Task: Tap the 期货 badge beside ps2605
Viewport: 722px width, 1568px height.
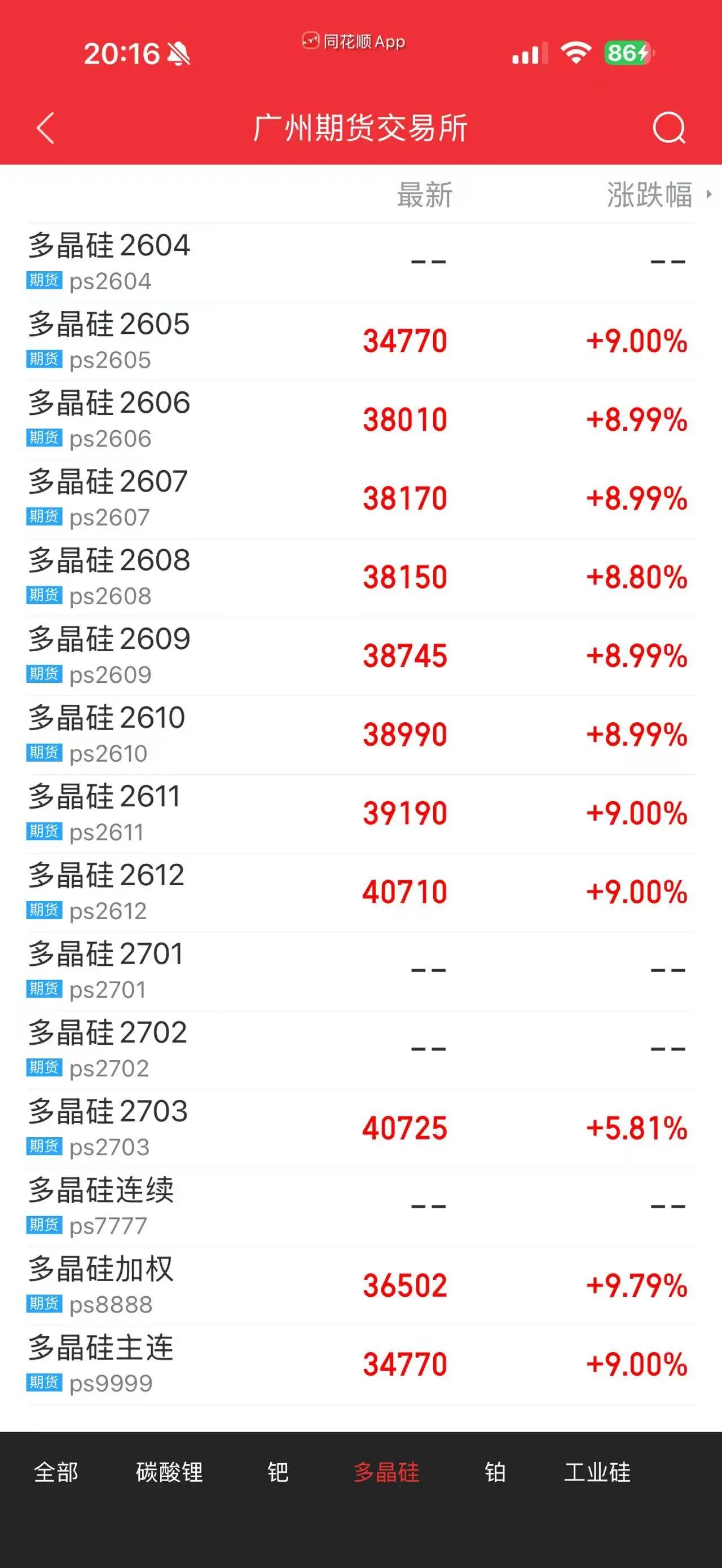Action: (x=45, y=360)
